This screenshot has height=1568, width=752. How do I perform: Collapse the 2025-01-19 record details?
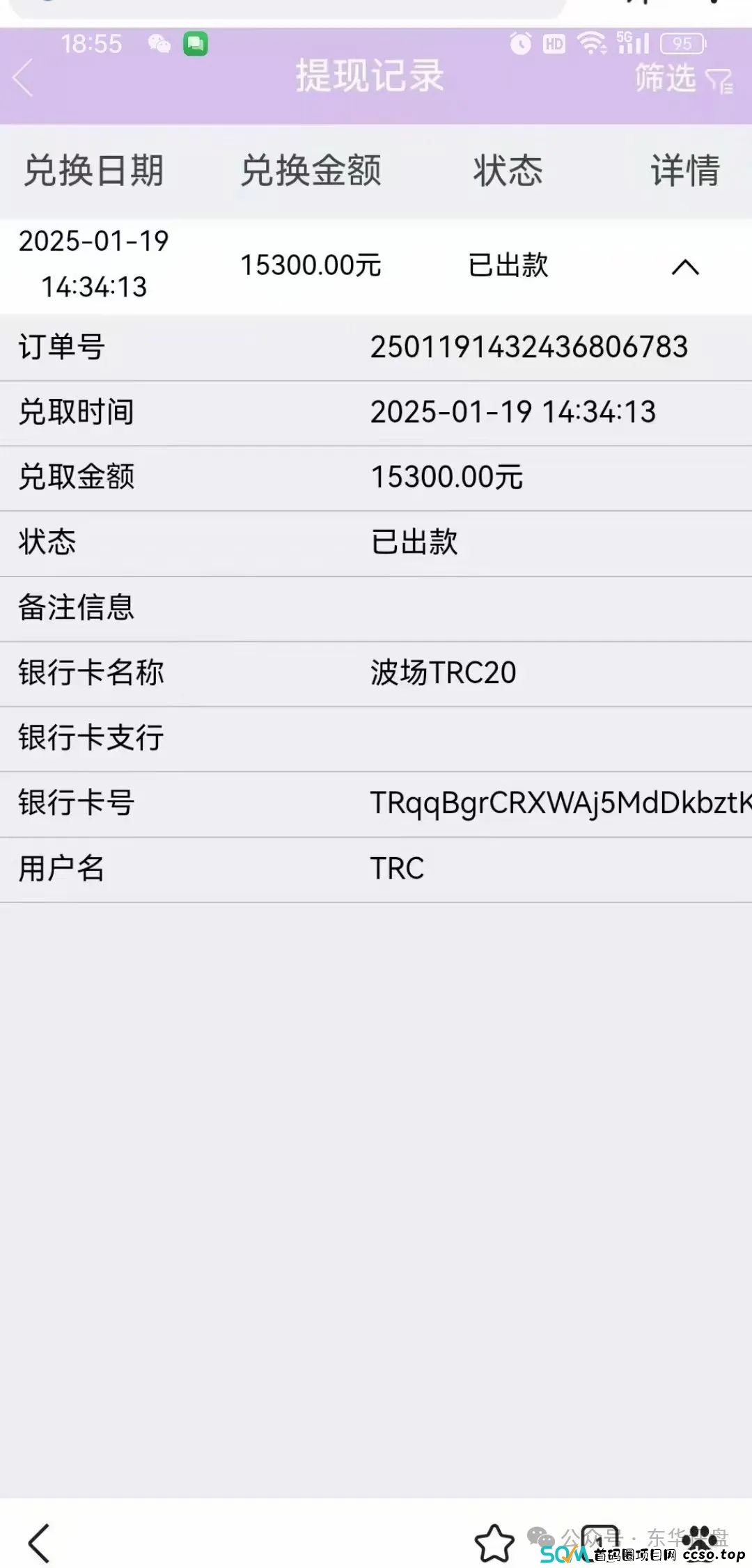tap(684, 267)
